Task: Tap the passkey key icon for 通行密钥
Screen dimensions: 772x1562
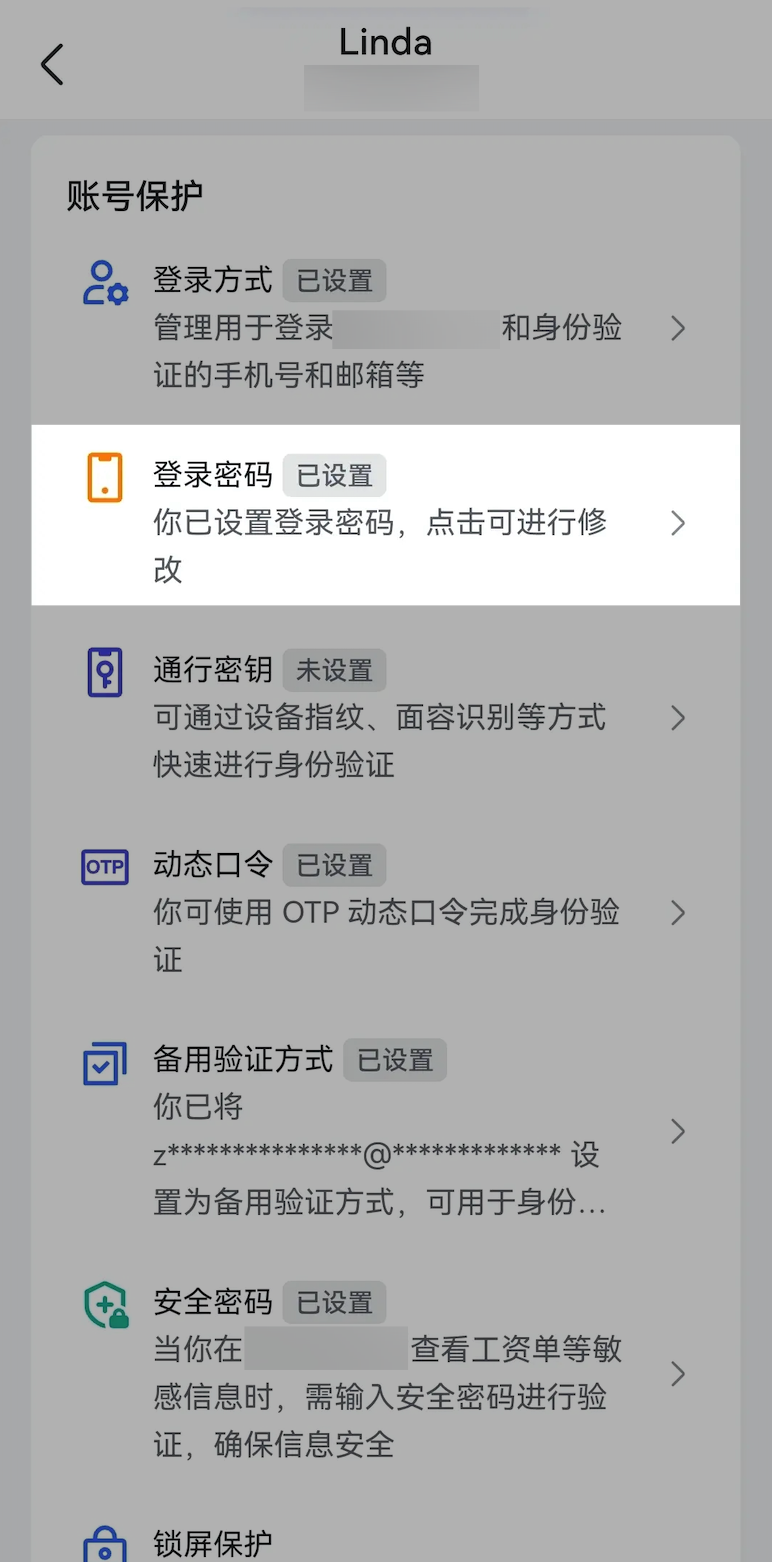Action: tap(104, 672)
